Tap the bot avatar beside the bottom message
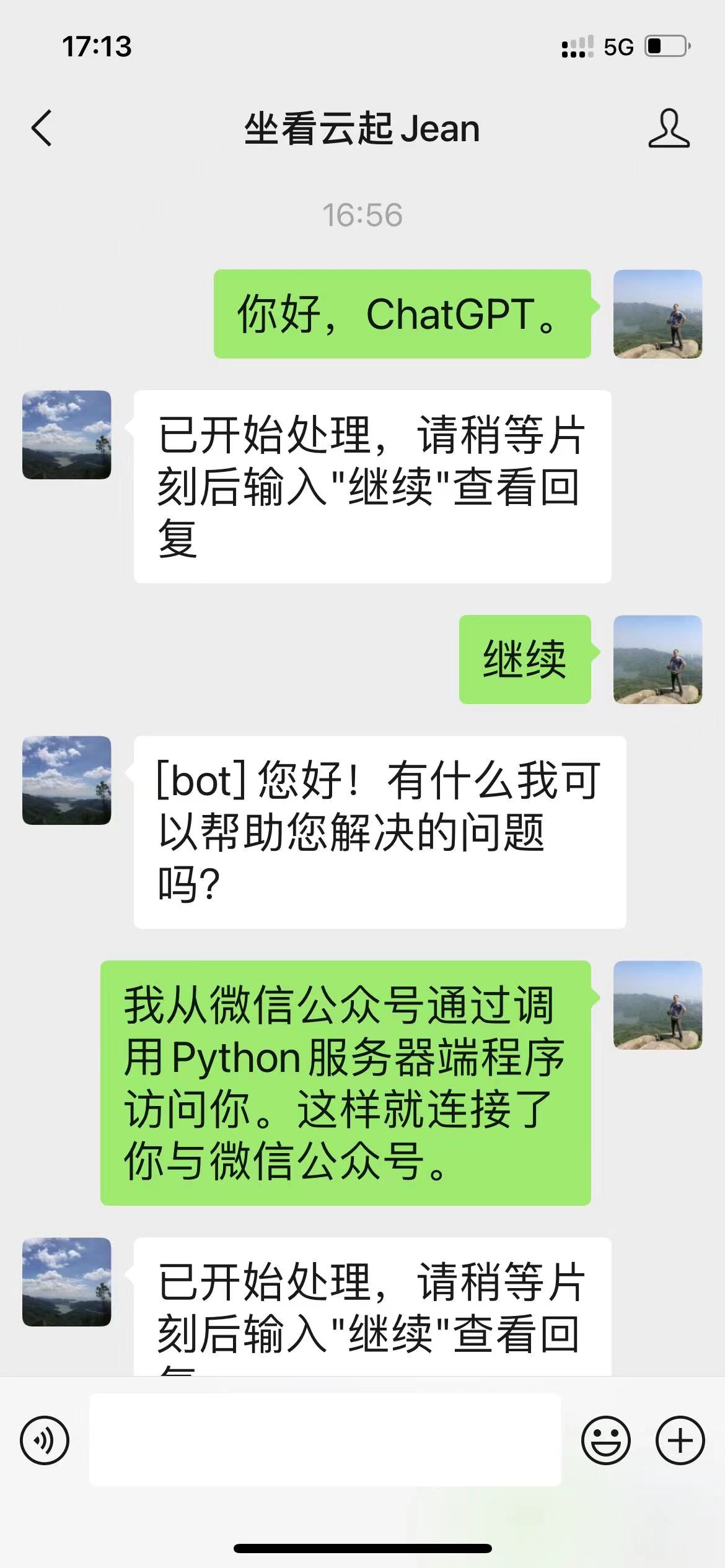 [x=66, y=1283]
